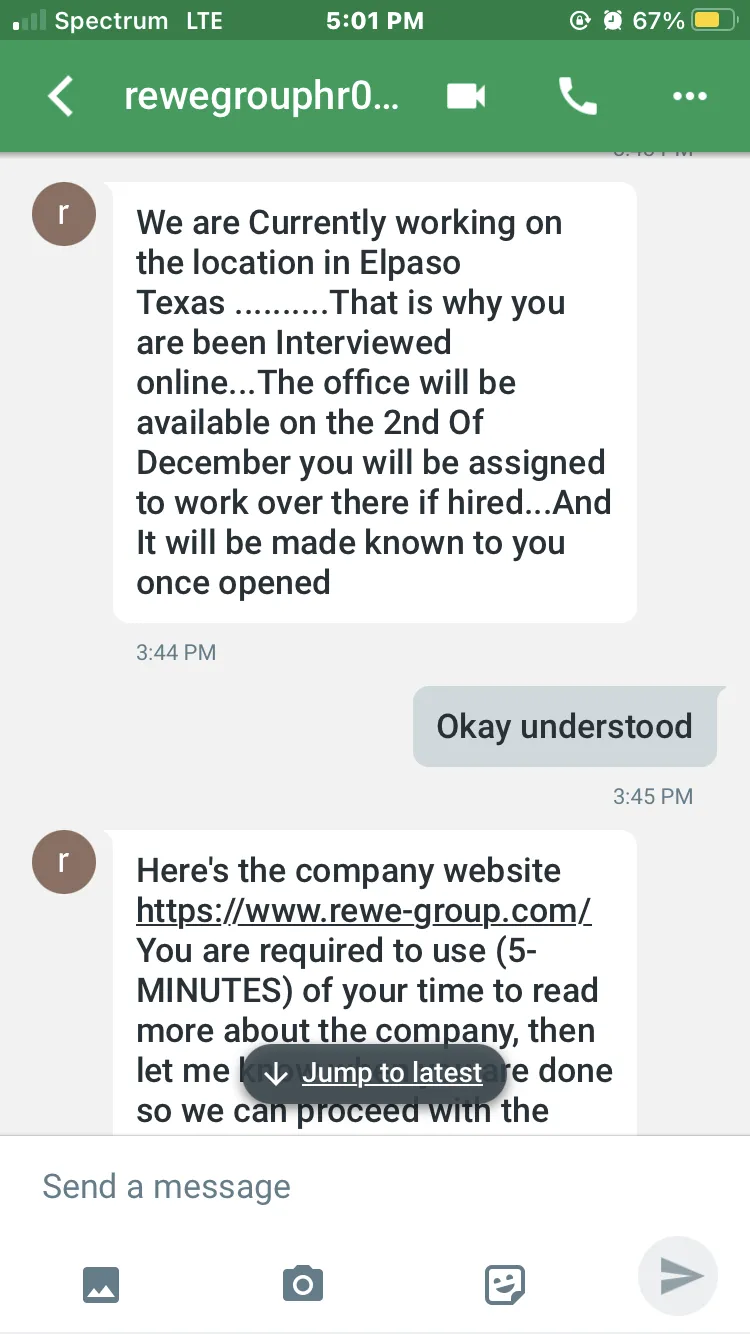
Task: Start a voice call from the header
Action: (x=578, y=96)
